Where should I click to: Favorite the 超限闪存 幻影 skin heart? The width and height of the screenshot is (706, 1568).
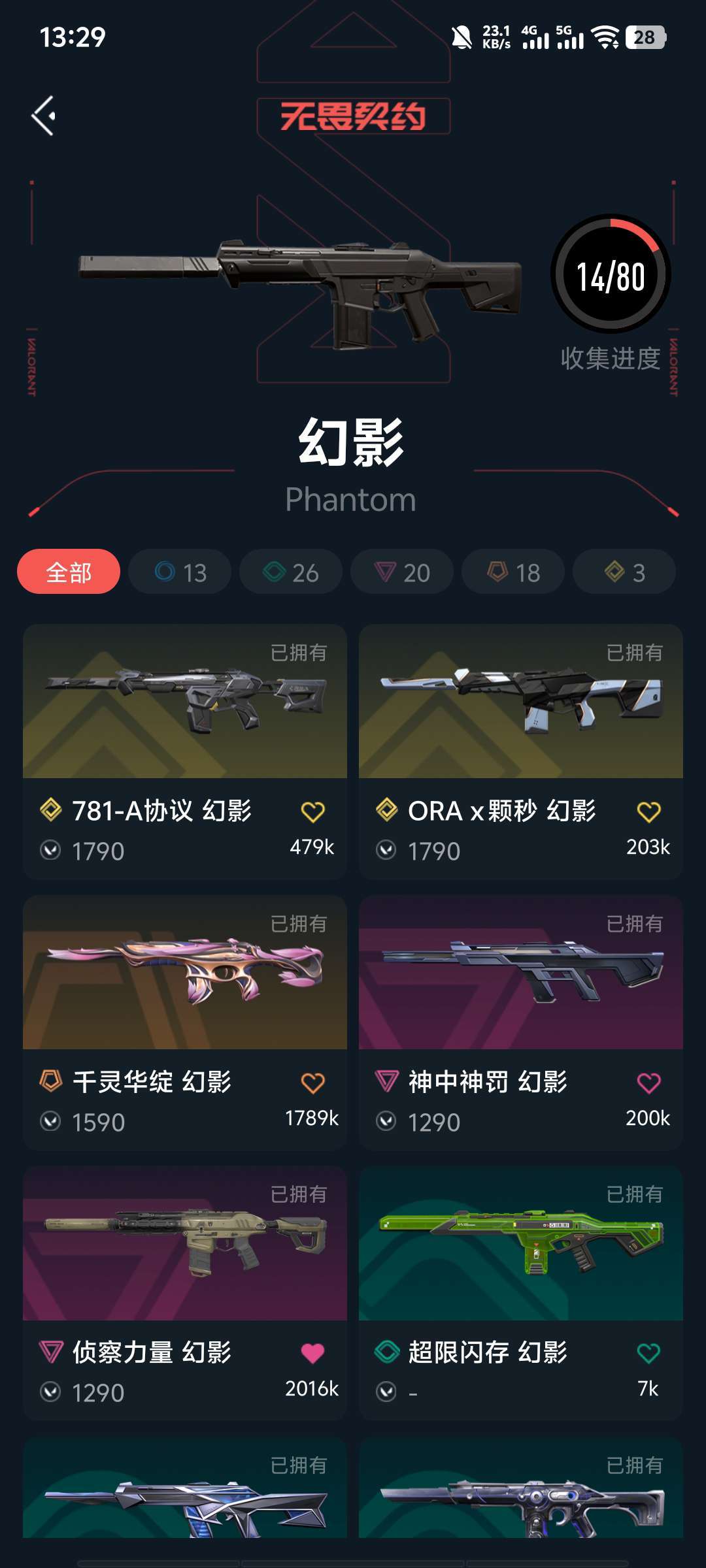[x=647, y=1353]
